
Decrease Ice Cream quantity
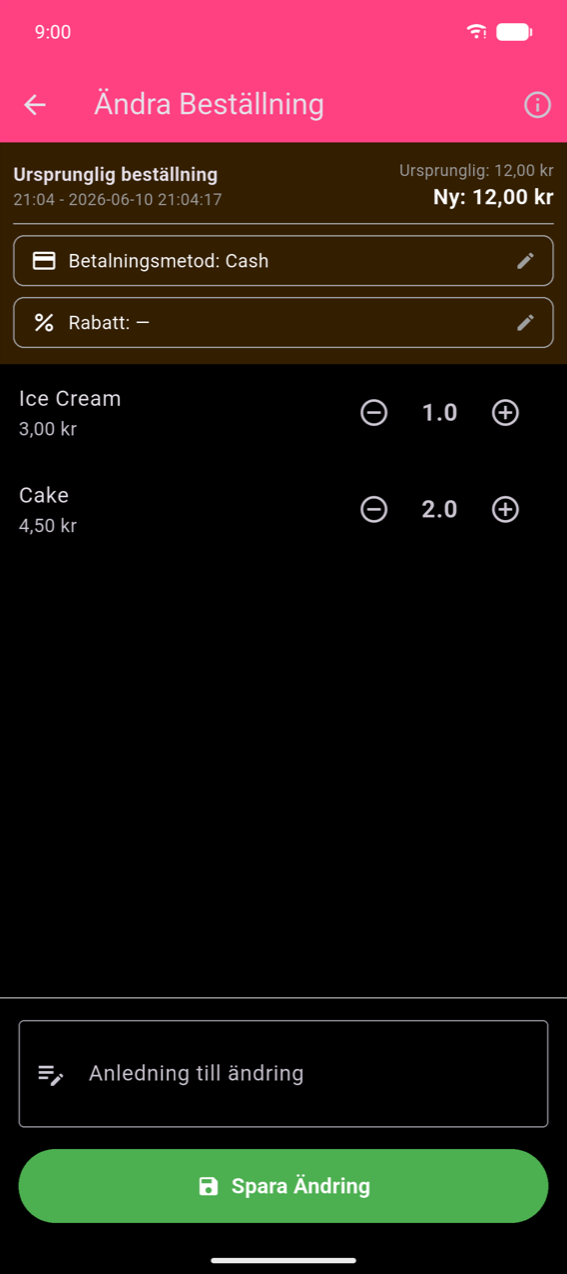[x=374, y=412]
